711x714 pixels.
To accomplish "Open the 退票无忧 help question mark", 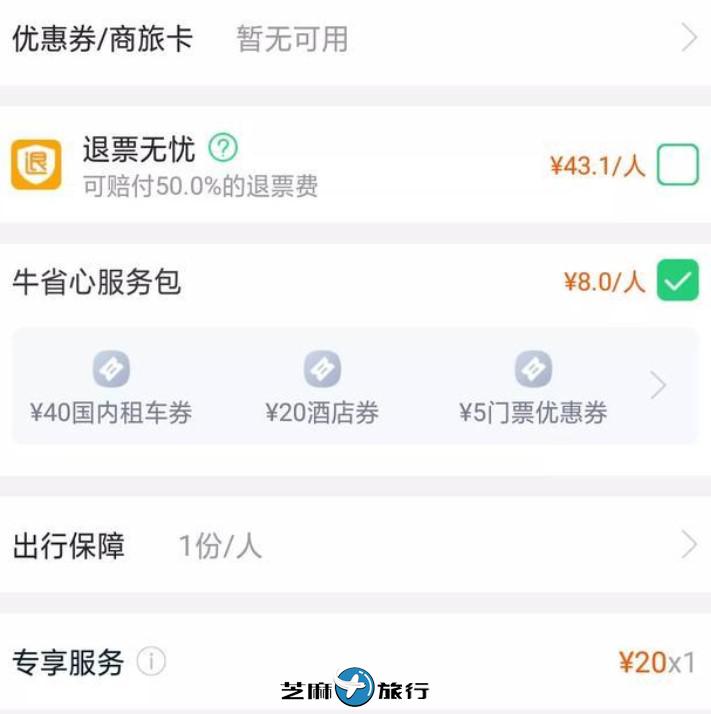I will pos(223,149).
